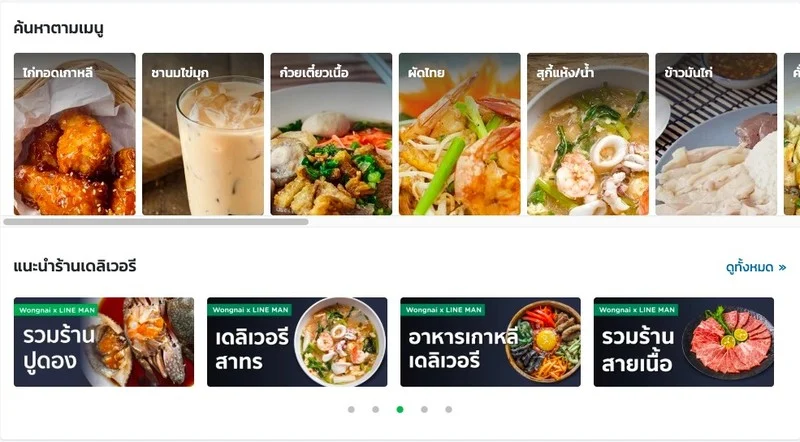
Task: Open the สุกี้แห้ง/น้ำ menu tile
Action: point(588,134)
